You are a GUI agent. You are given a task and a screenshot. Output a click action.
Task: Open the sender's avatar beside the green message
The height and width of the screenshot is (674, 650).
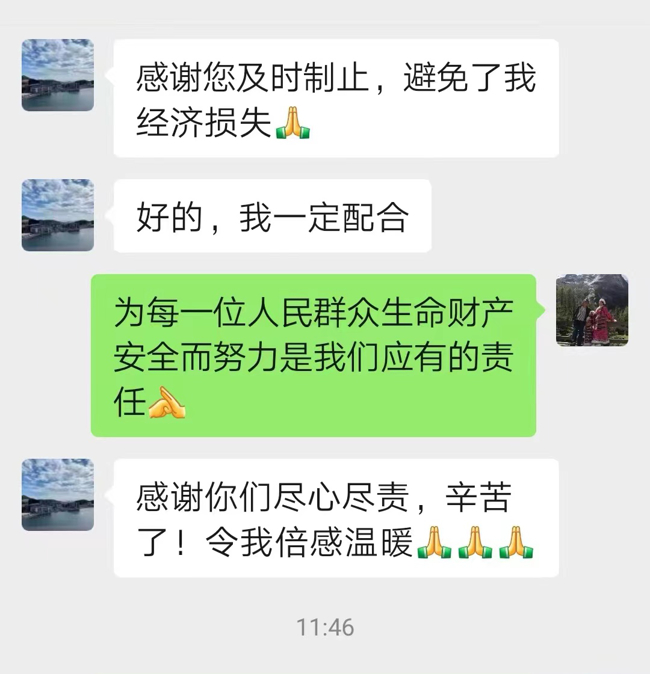pyautogui.click(x=592, y=310)
